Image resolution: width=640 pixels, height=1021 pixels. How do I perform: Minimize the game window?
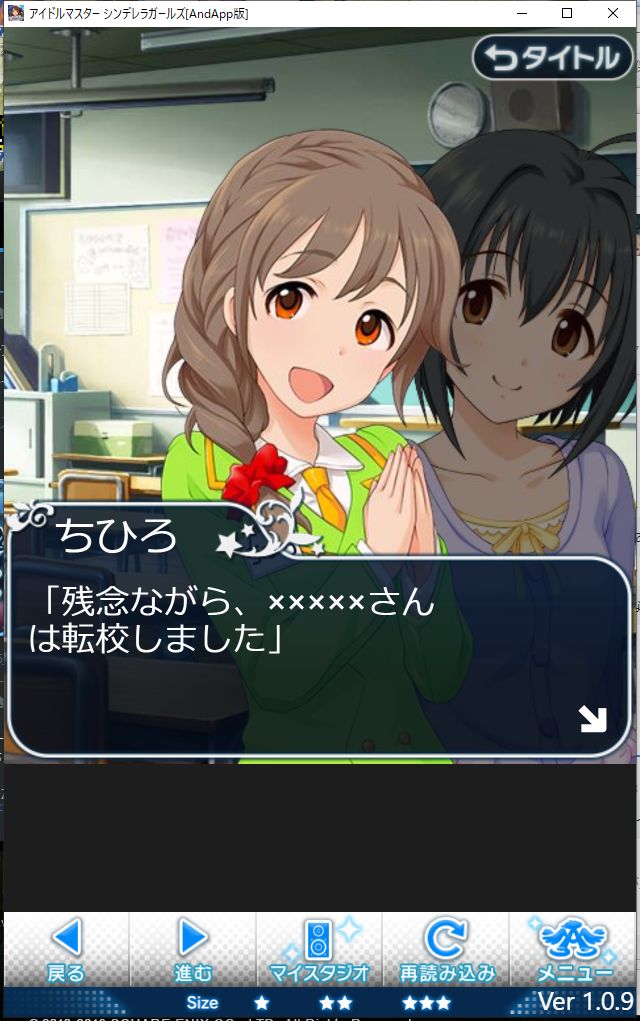(x=521, y=13)
